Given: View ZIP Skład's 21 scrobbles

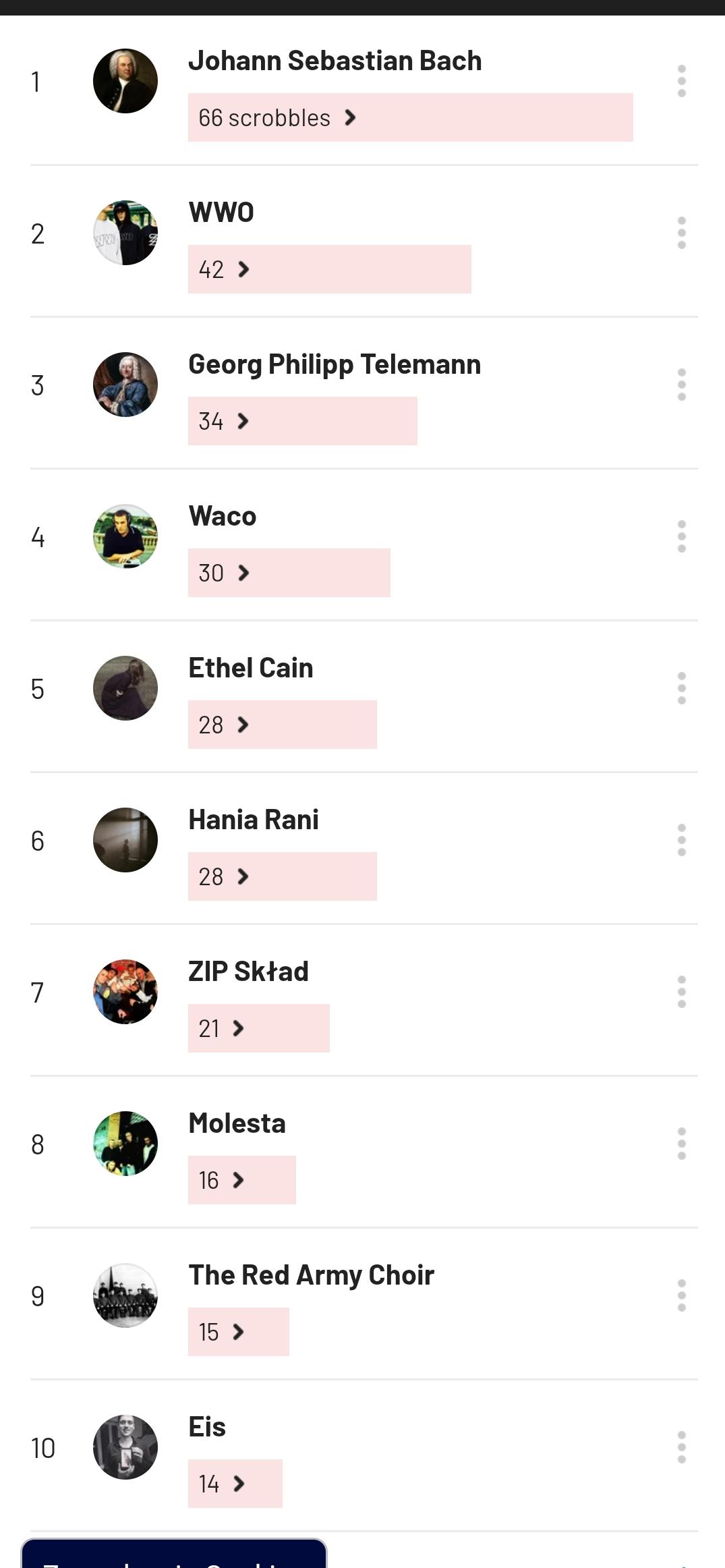Looking at the screenshot, I should [x=258, y=1028].
